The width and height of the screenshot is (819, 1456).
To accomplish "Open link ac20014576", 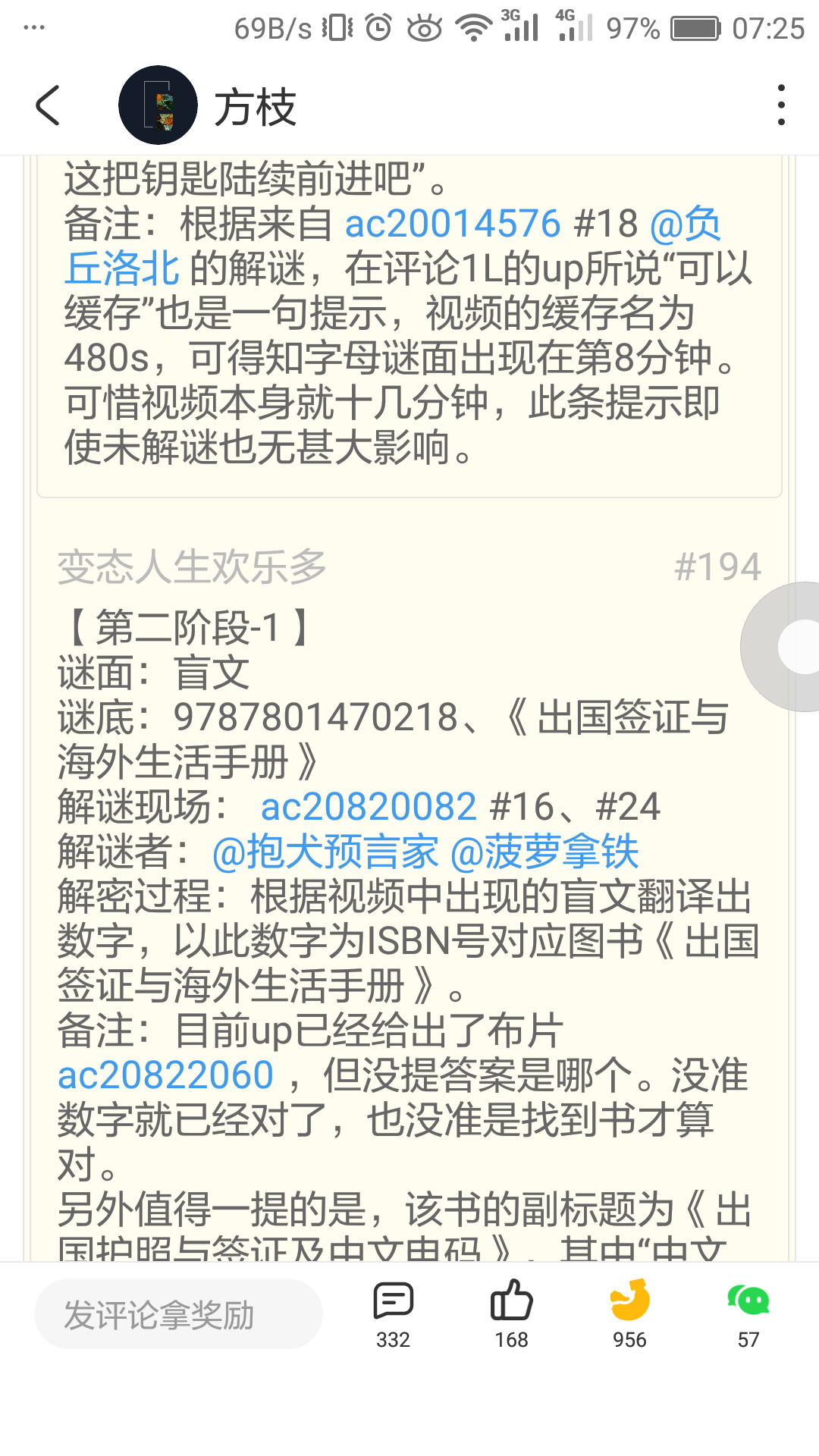I will pyautogui.click(x=452, y=224).
